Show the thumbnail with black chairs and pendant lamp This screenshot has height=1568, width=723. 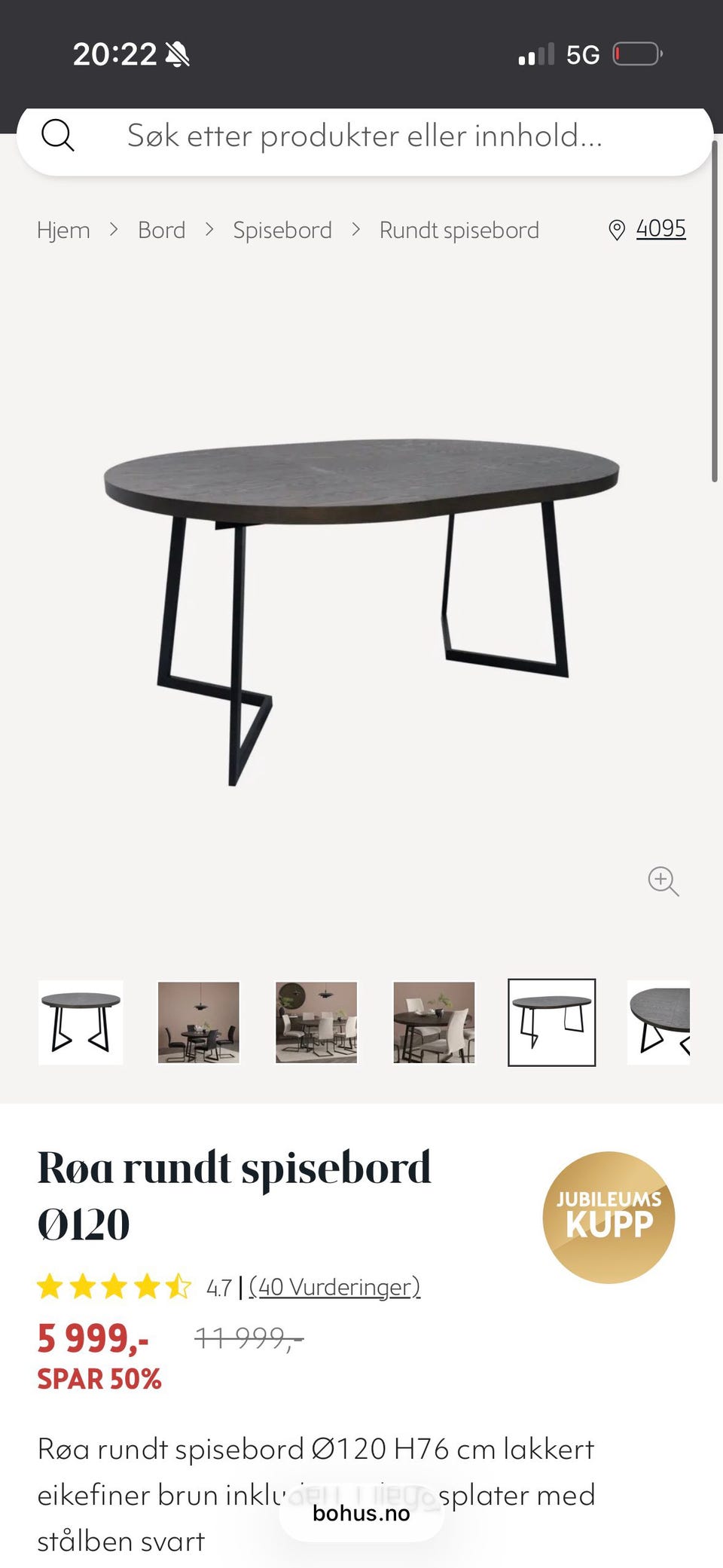[198, 1022]
